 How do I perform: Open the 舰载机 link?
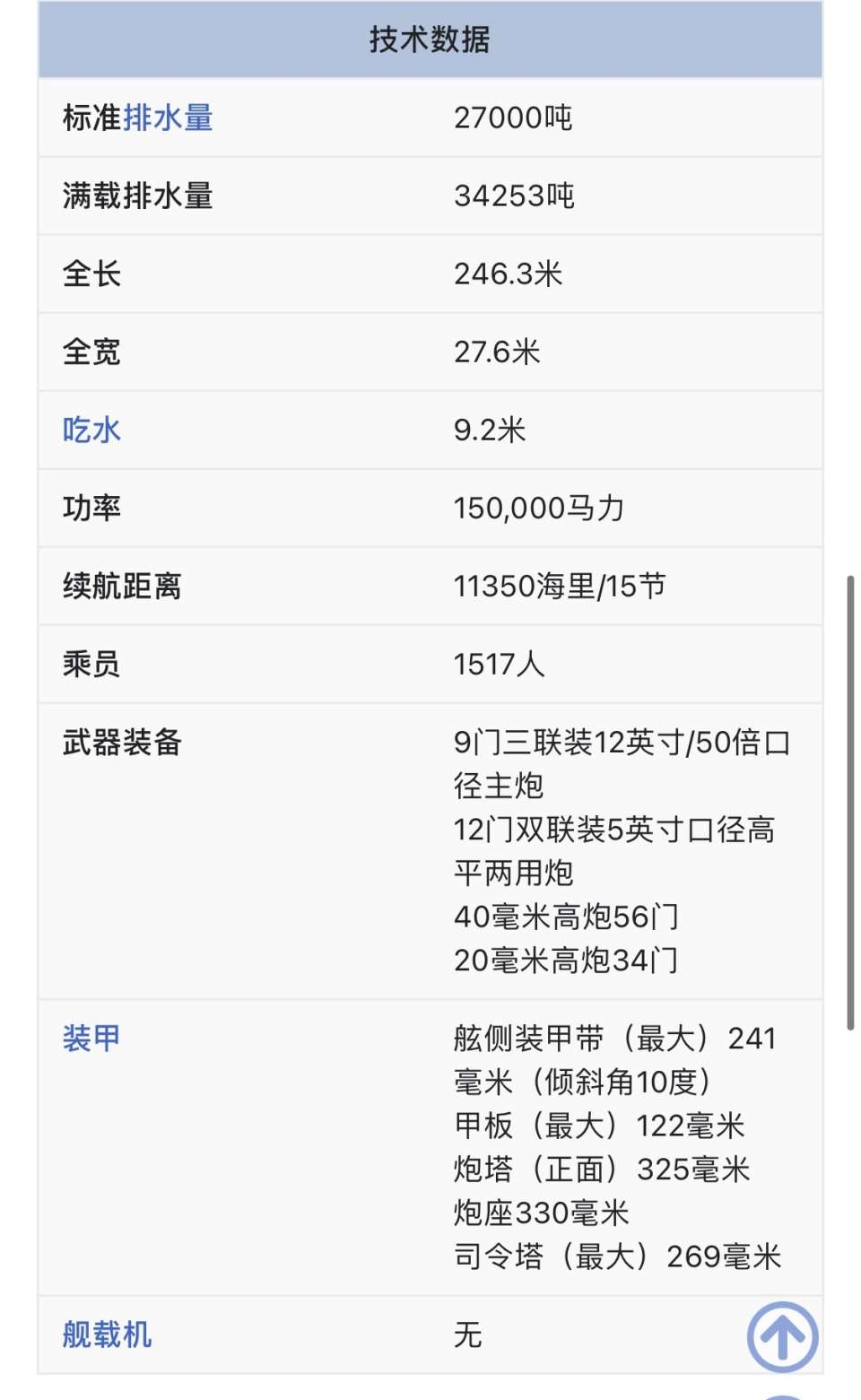107,1335
